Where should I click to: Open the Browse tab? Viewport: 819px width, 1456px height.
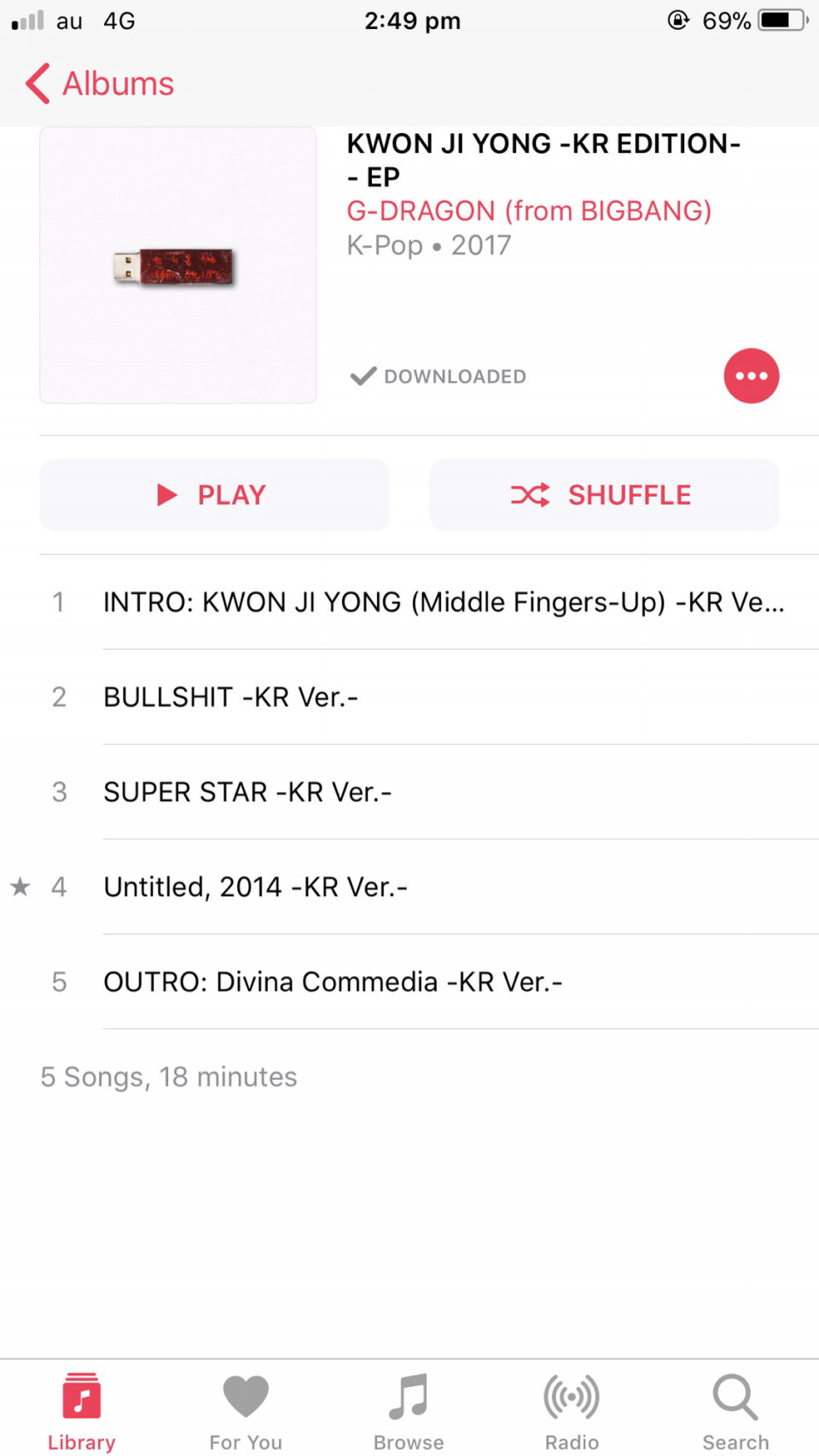[x=409, y=1411]
